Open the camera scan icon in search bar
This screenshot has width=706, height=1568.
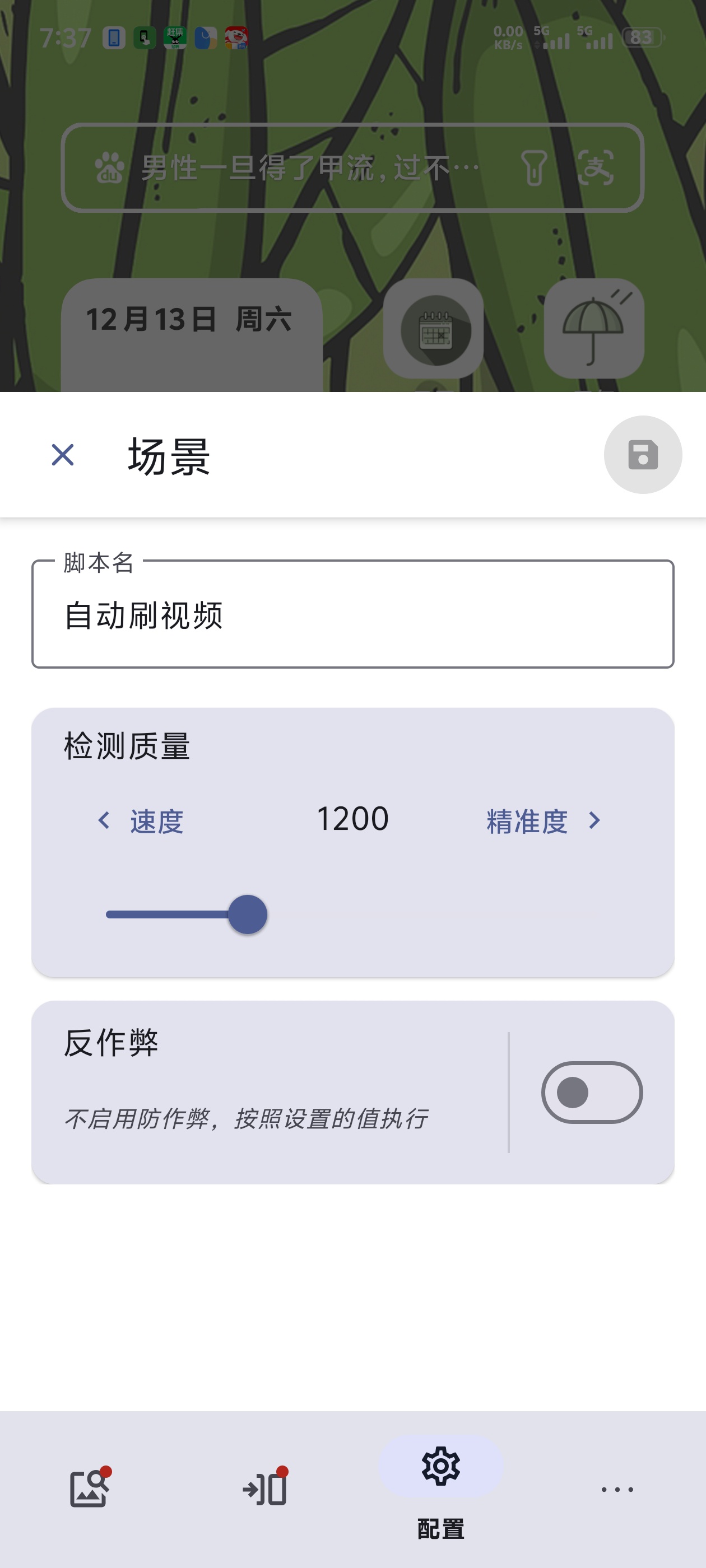[x=597, y=169]
